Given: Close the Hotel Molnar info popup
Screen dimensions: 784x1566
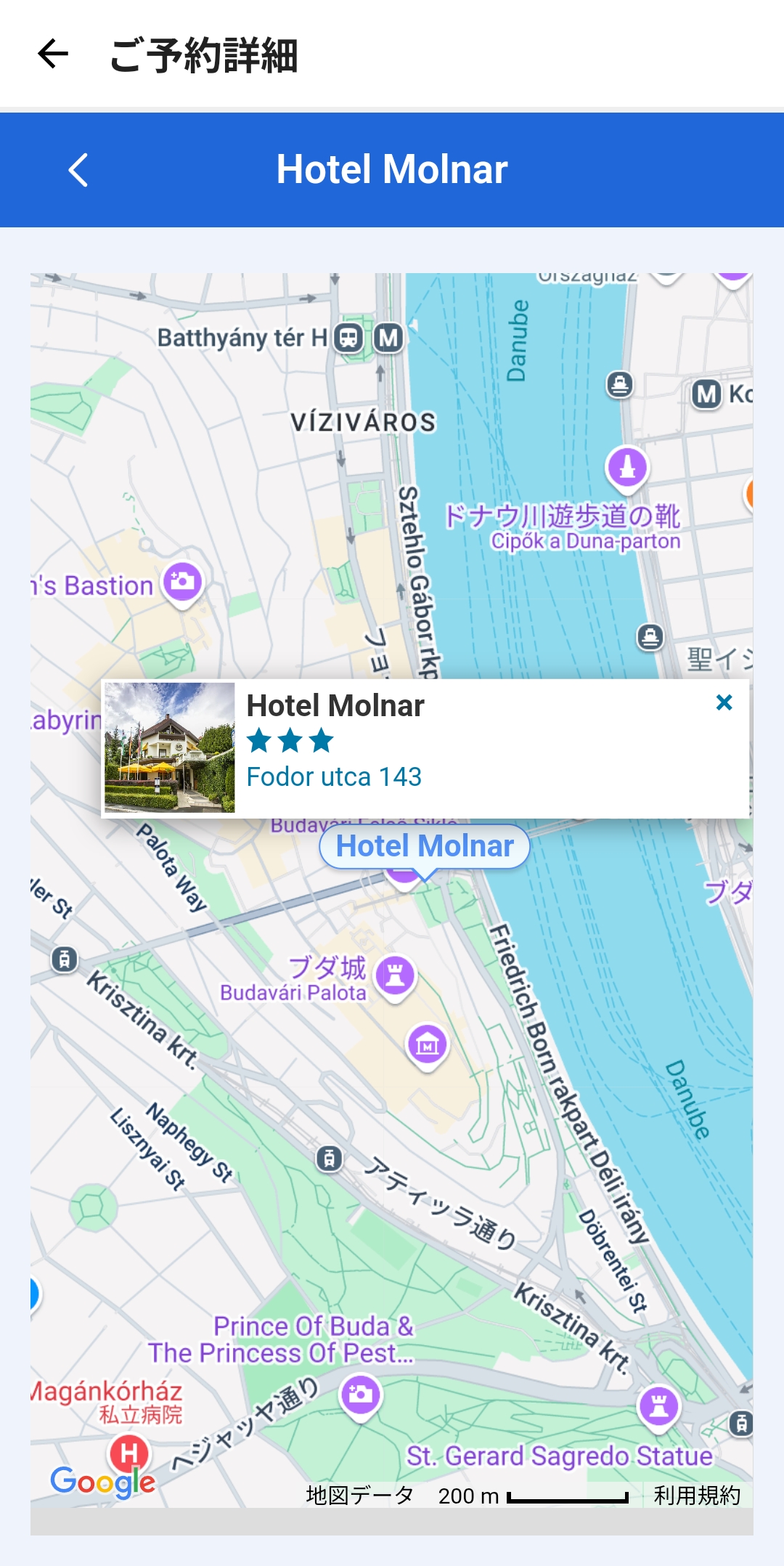Looking at the screenshot, I should coord(724,702).
